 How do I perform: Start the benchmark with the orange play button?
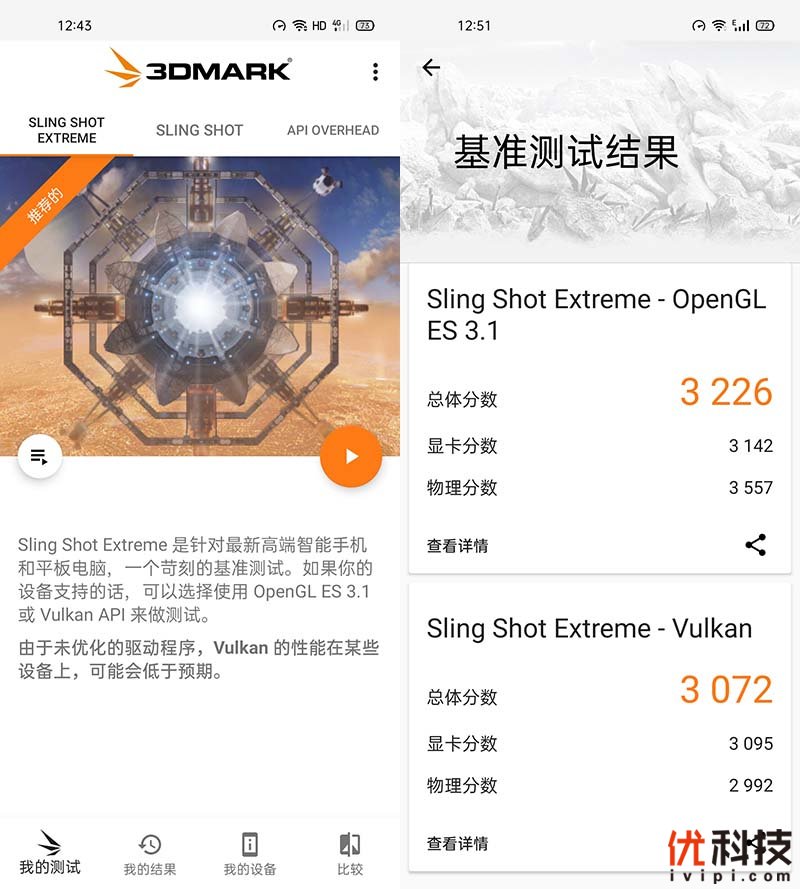click(351, 456)
